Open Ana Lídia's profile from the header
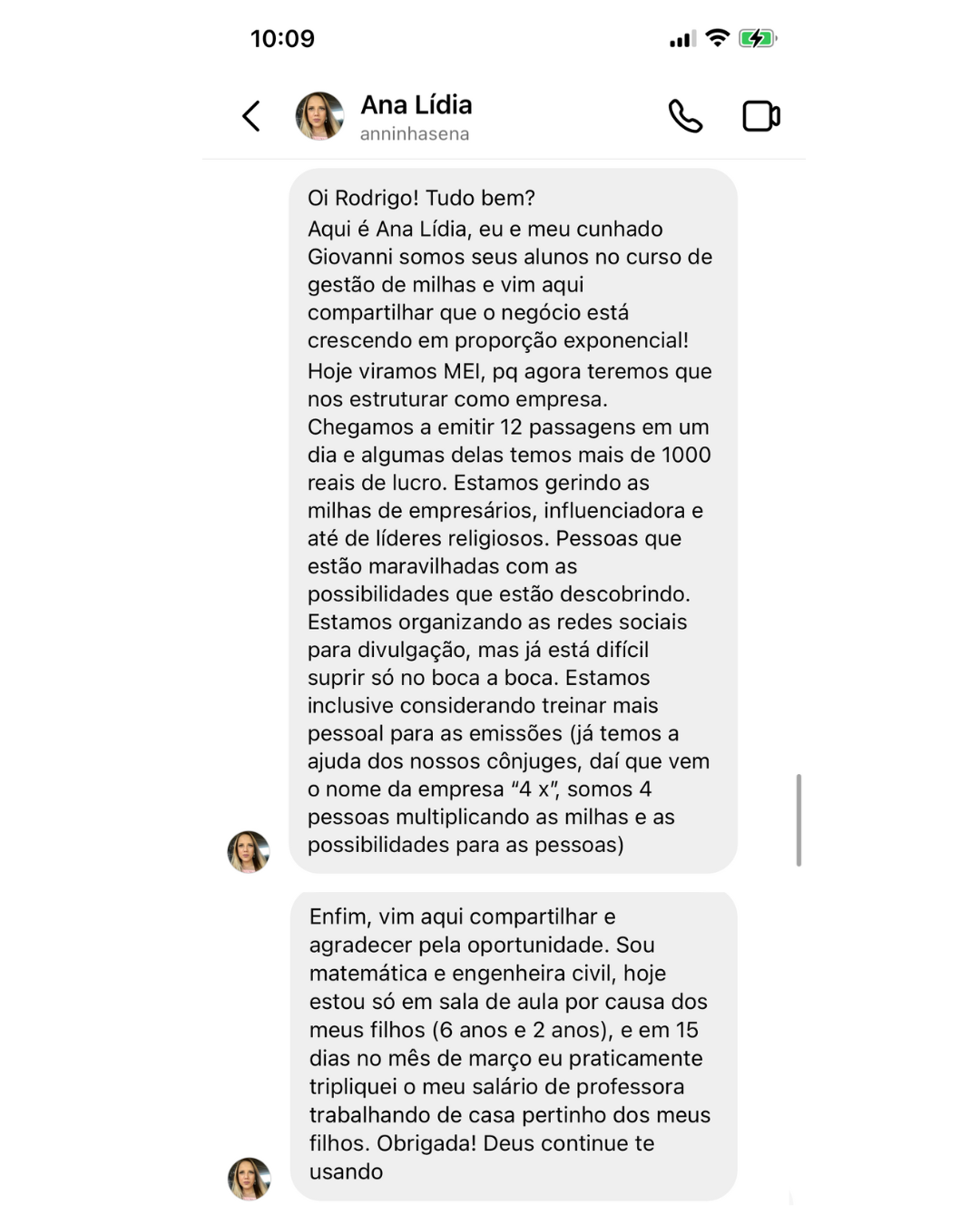 416,117
